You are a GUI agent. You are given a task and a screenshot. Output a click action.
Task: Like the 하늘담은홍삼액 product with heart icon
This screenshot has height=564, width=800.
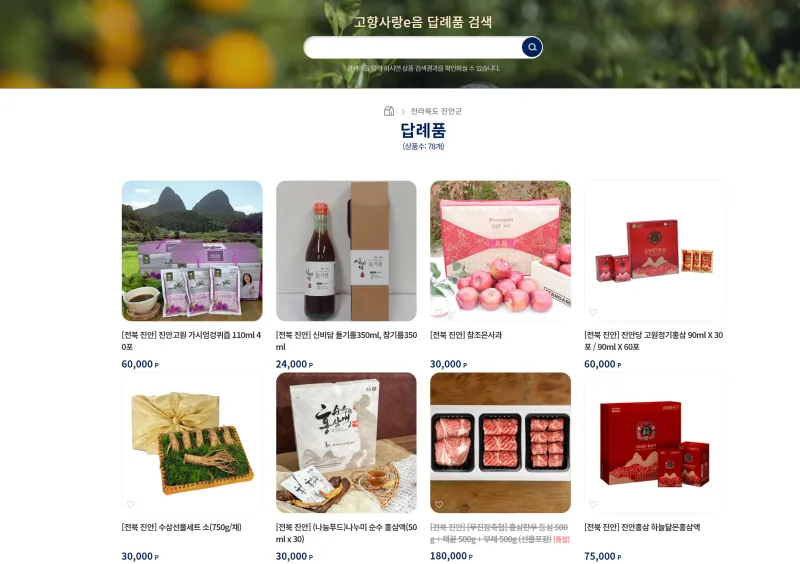(593, 504)
